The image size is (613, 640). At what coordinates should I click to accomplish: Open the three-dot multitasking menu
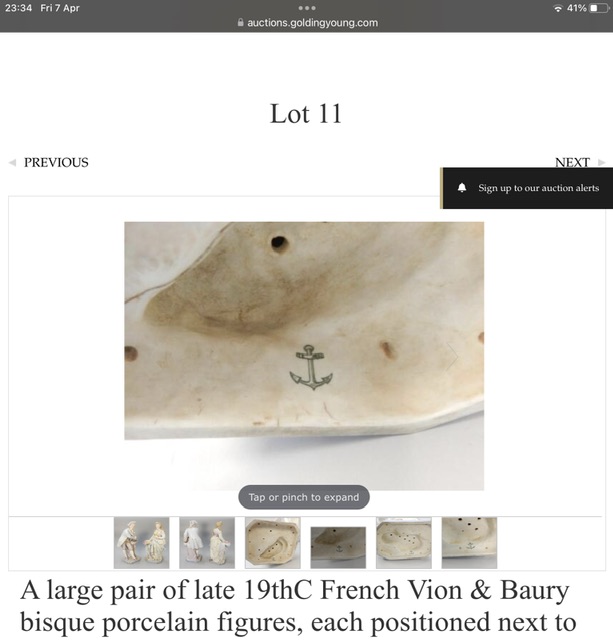click(306, 8)
